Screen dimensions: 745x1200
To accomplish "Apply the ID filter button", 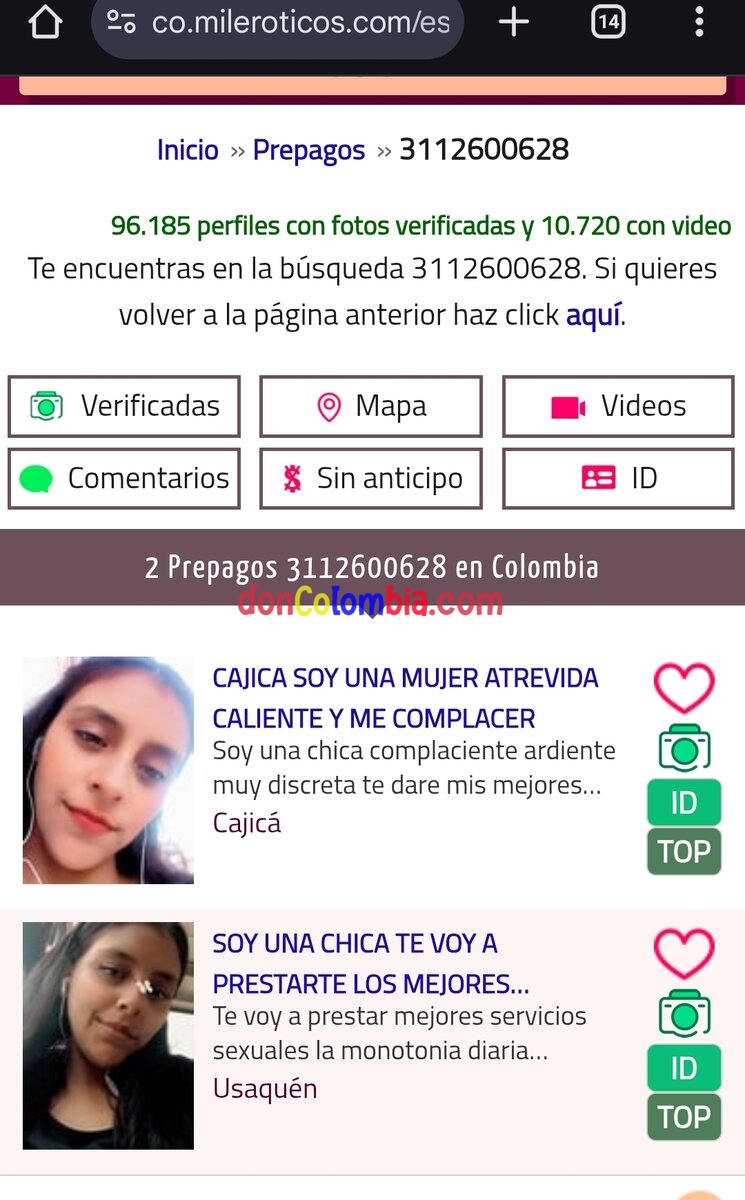I will point(618,478).
